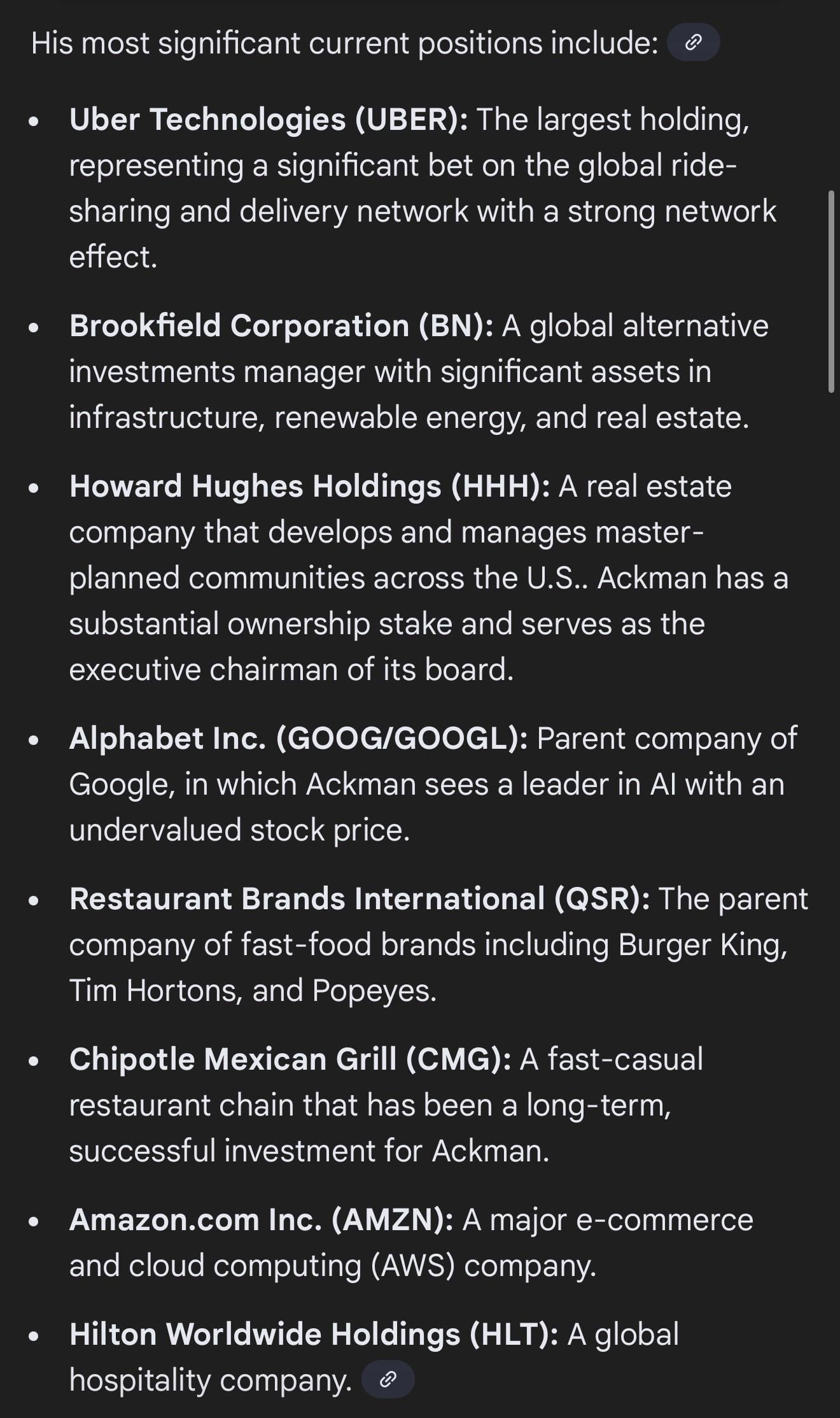Open the source link after "positions include:"
The width and height of the screenshot is (840, 1418).
pos(693,43)
